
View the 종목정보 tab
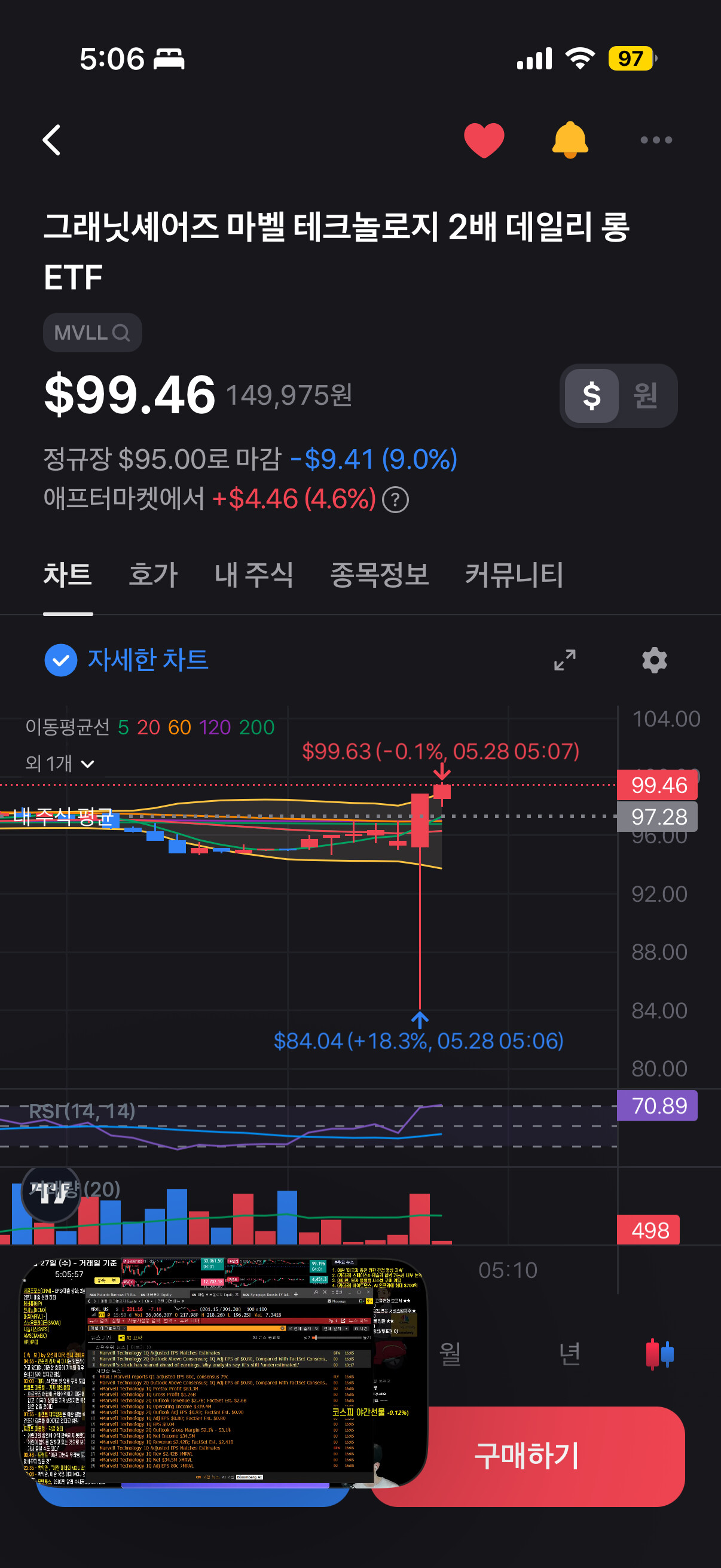click(379, 575)
